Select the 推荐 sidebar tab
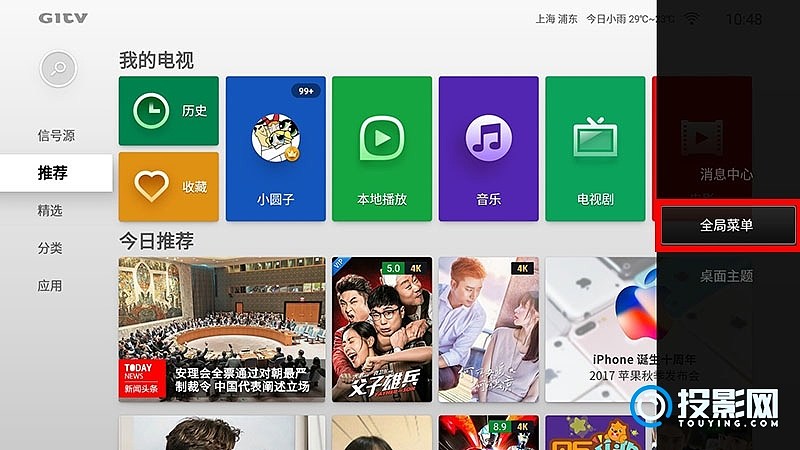Screen dimensions: 800x450 point(53,173)
